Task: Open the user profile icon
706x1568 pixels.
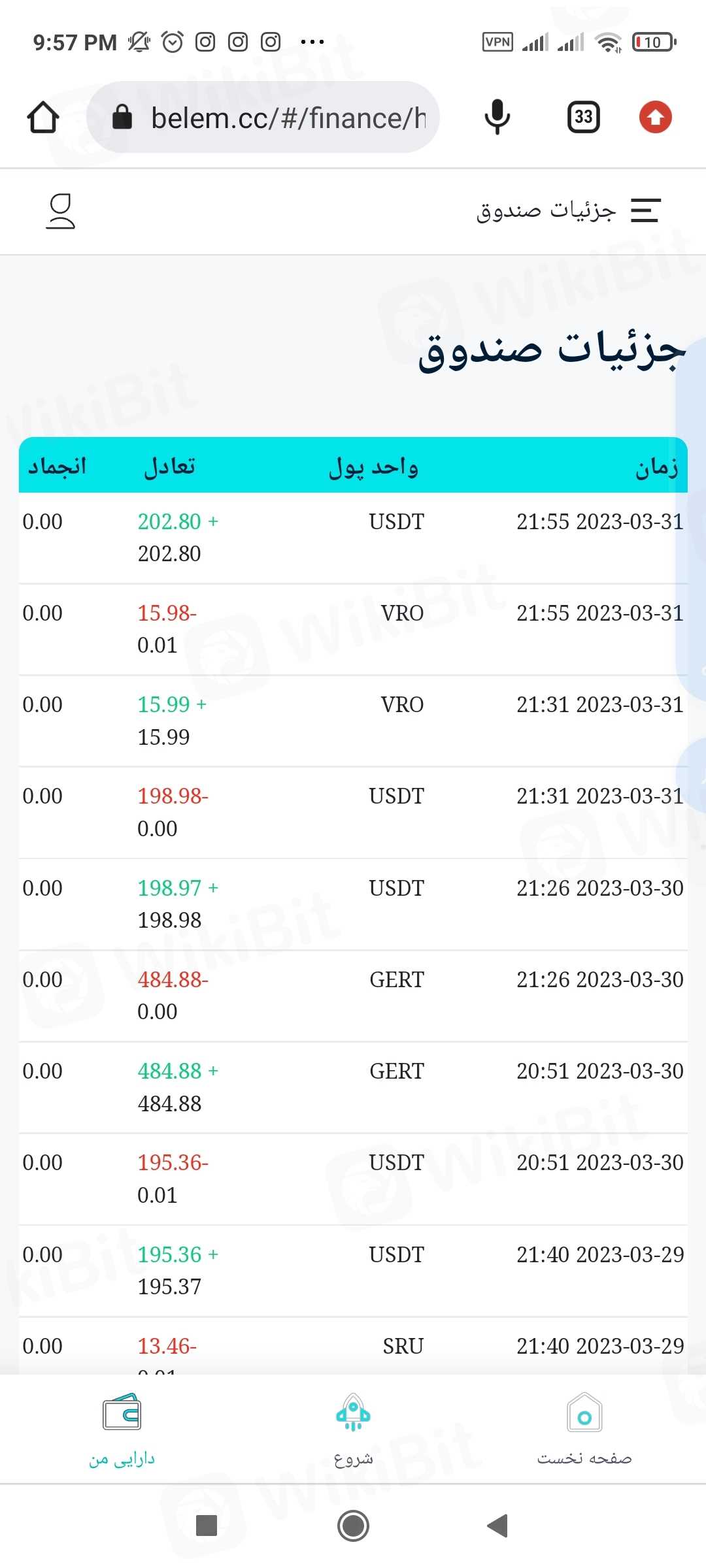Action: coord(60,211)
